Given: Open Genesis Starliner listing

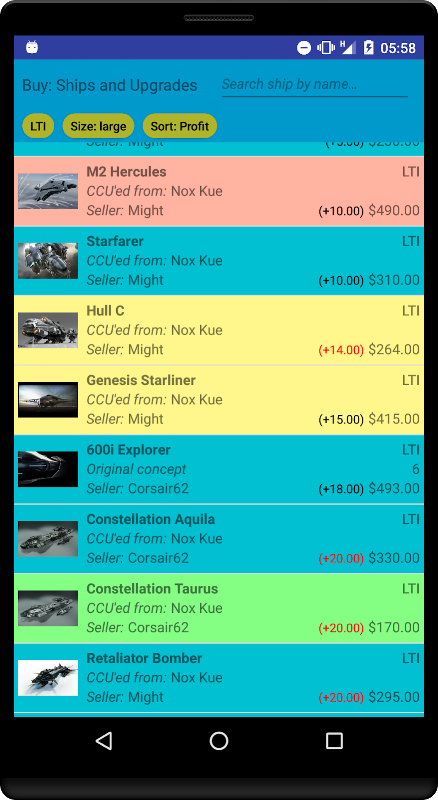Looking at the screenshot, I should 219,399.
